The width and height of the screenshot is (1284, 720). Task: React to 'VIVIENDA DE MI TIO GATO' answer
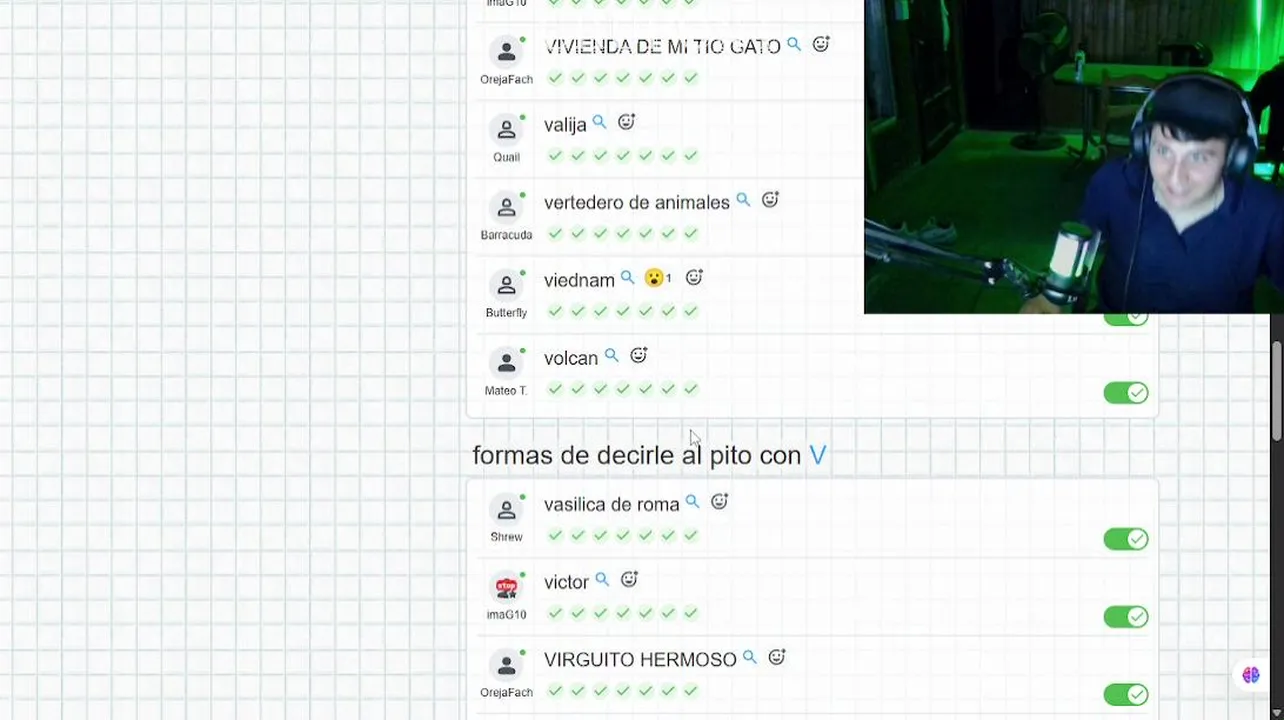coord(821,44)
